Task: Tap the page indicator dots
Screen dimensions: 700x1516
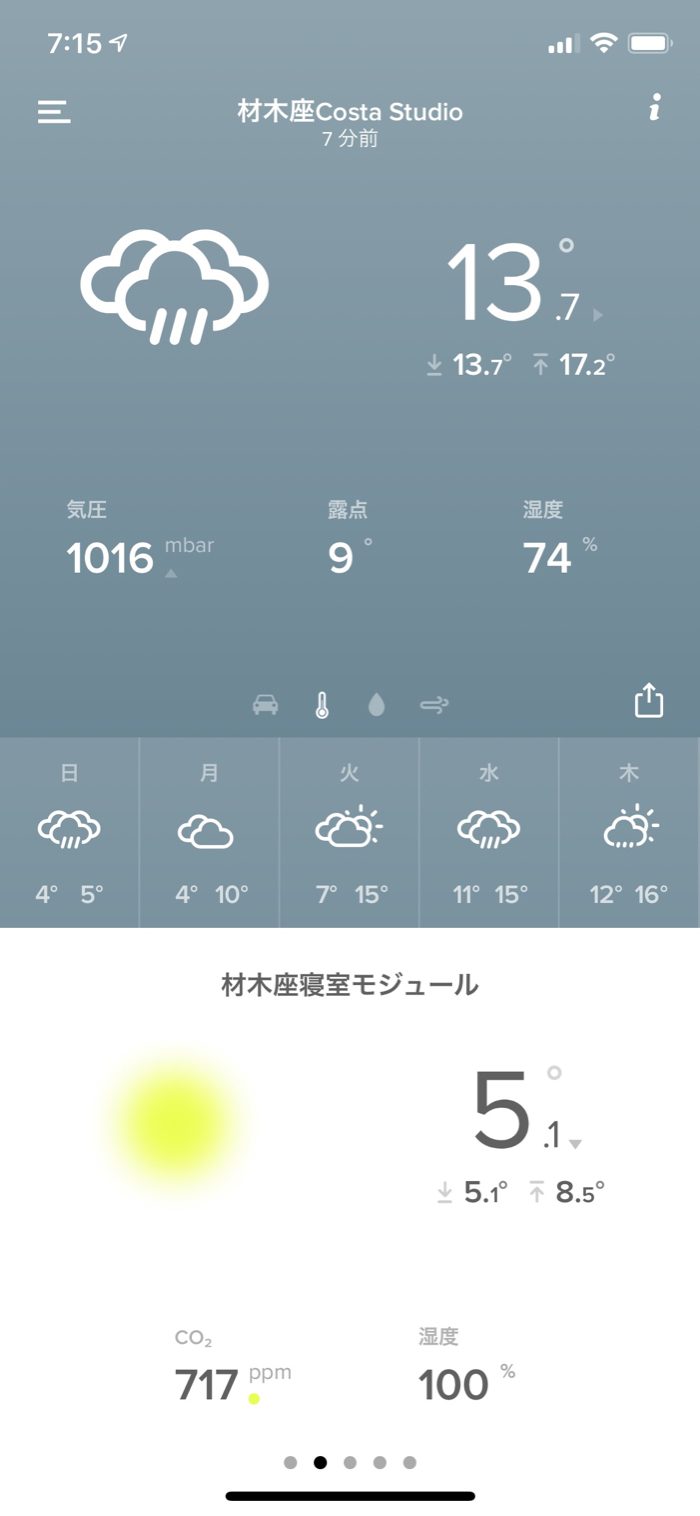Action: [350, 1462]
